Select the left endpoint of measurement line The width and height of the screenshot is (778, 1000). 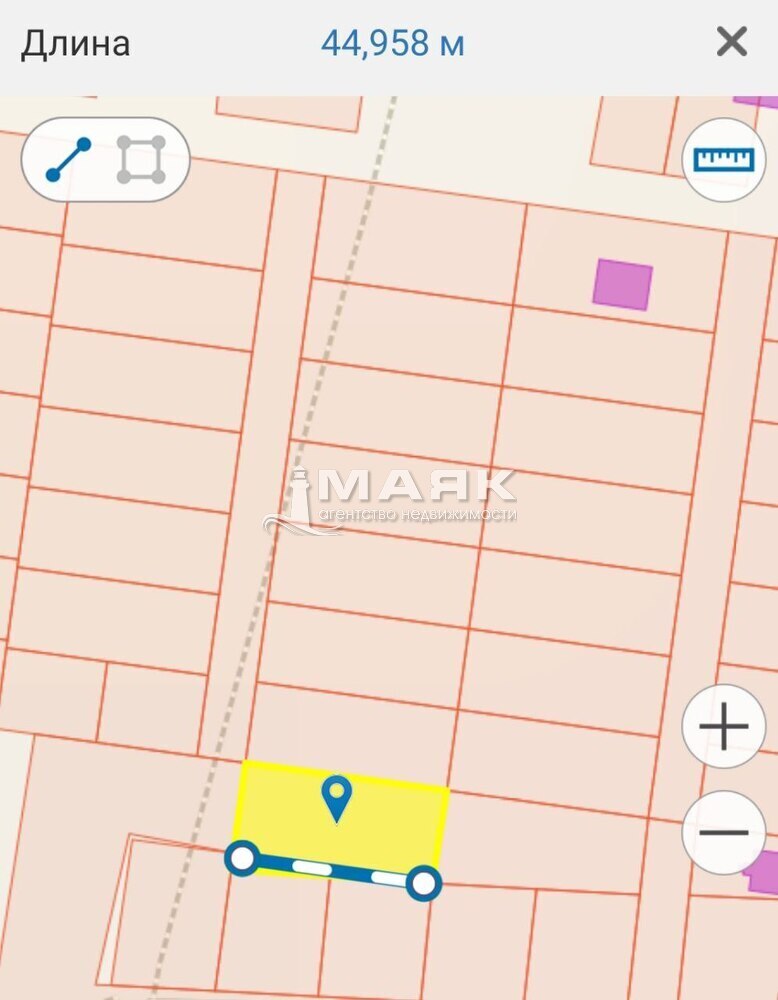(242, 858)
